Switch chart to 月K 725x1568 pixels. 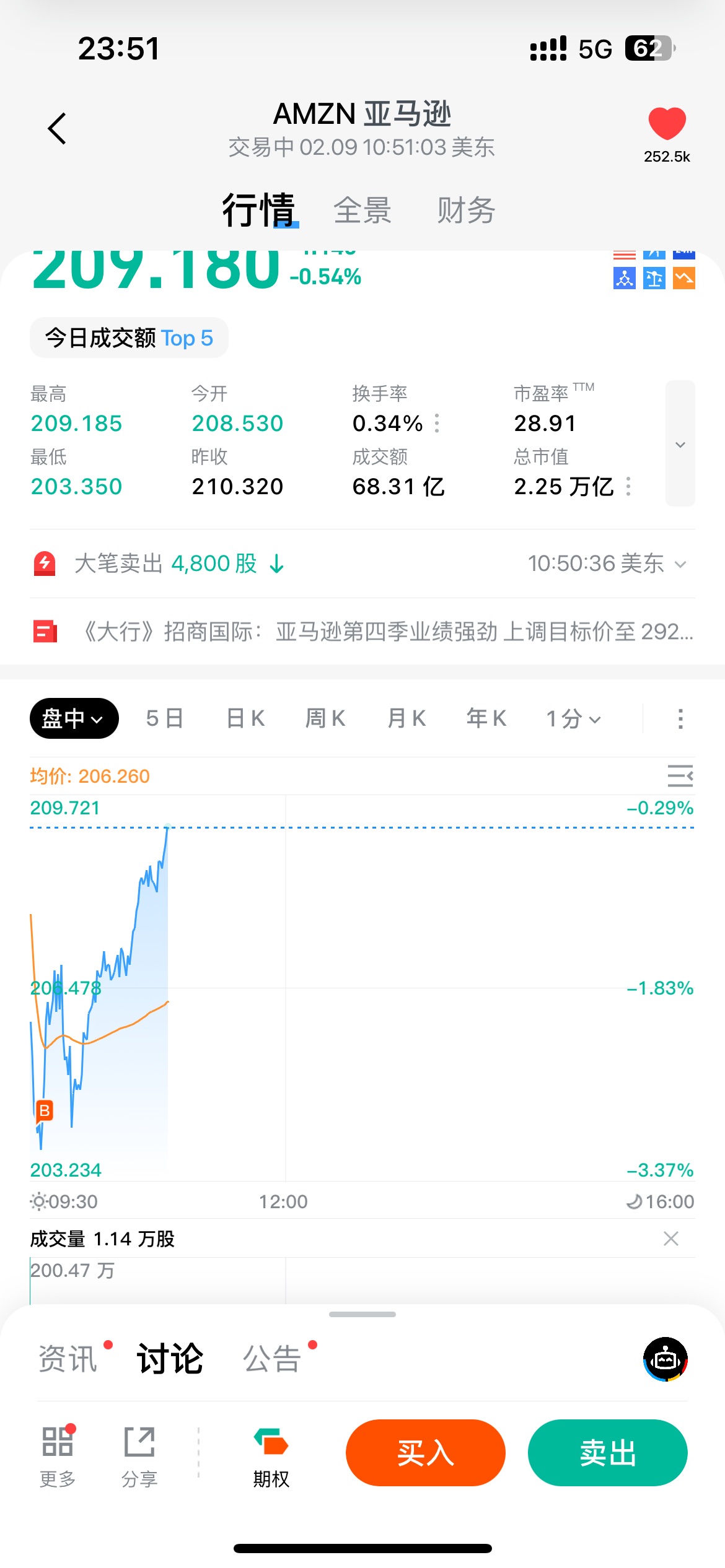pyautogui.click(x=406, y=718)
